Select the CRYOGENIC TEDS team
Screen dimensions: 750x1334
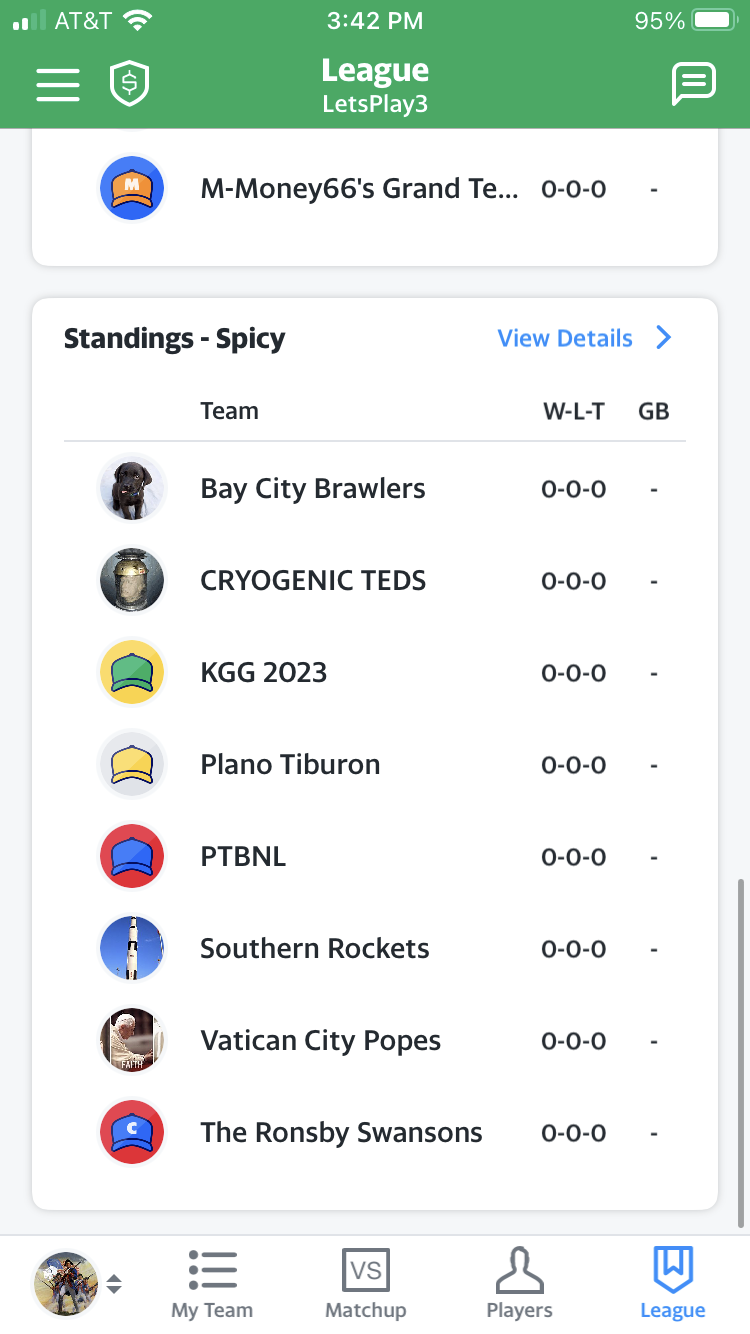coord(375,581)
